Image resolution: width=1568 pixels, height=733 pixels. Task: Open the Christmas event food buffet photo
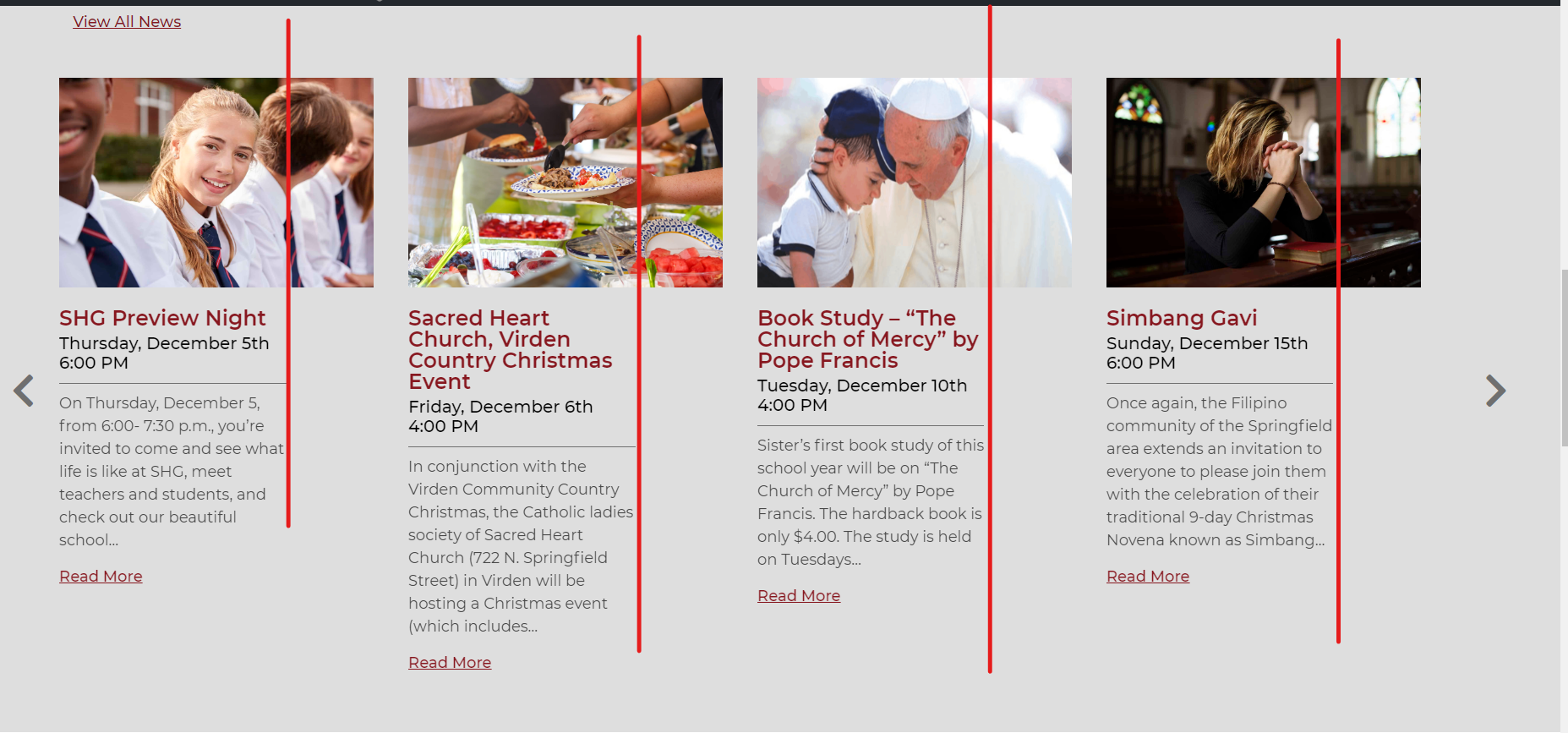tap(565, 183)
